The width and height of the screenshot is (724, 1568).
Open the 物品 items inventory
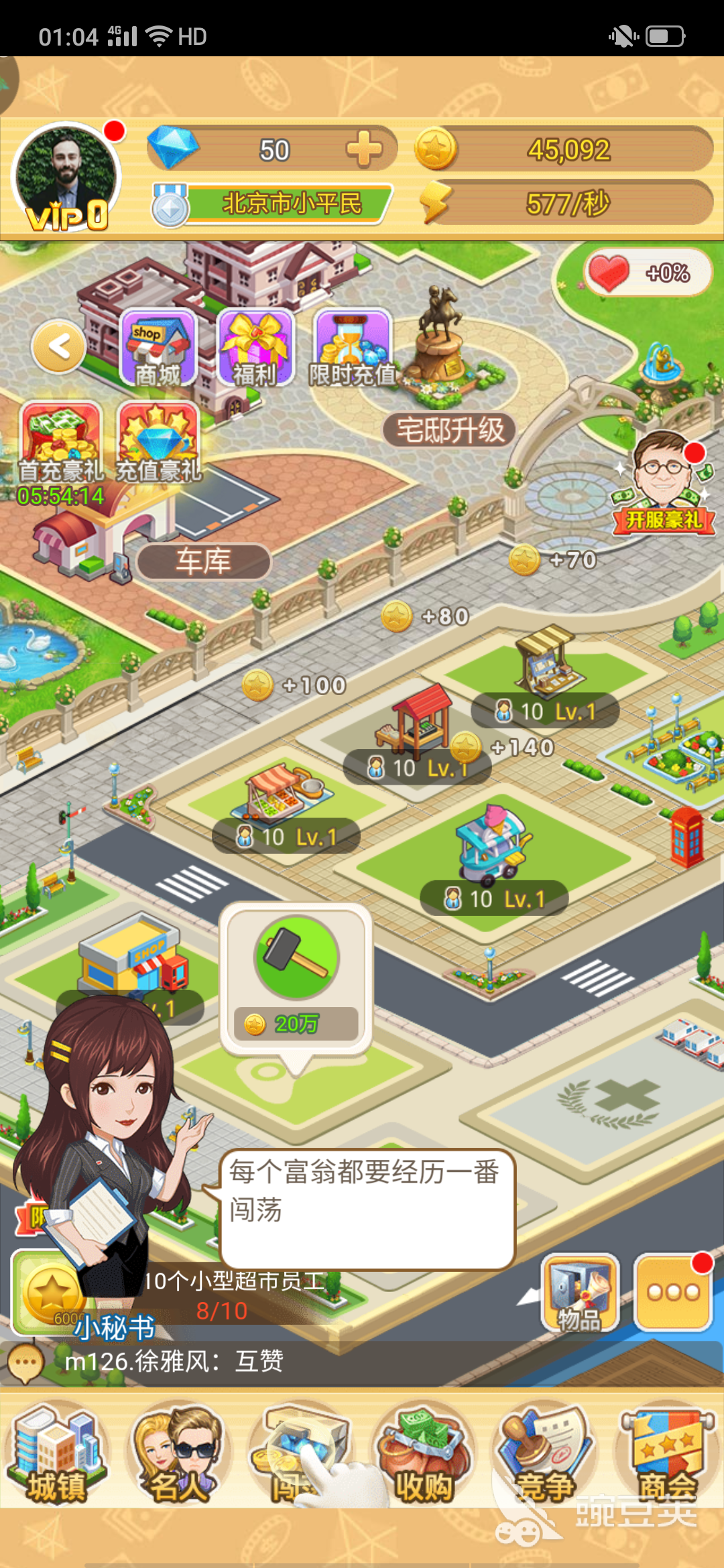(x=580, y=1293)
